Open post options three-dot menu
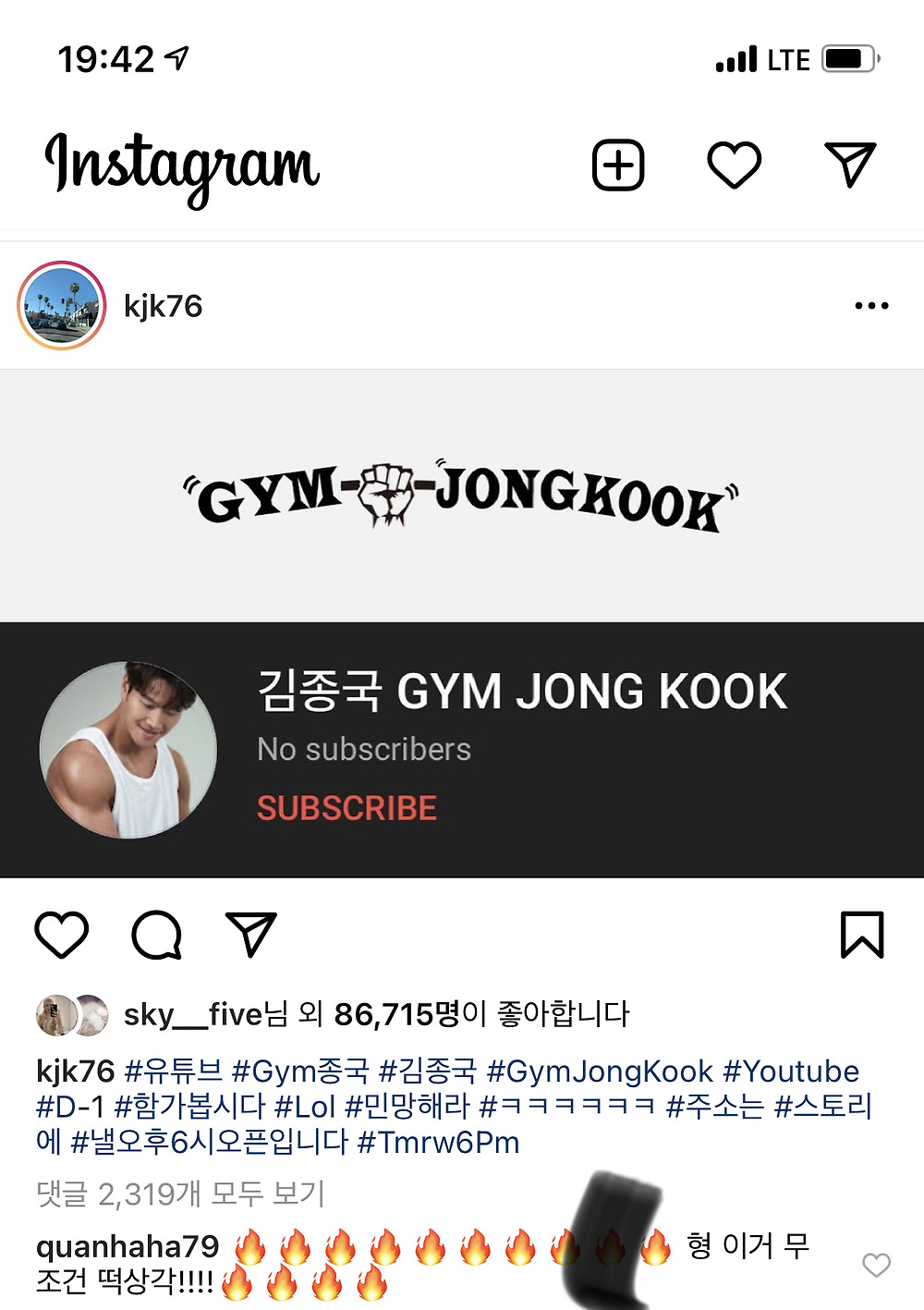Image resolution: width=924 pixels, height=1310 pixels. coord(871,306)
